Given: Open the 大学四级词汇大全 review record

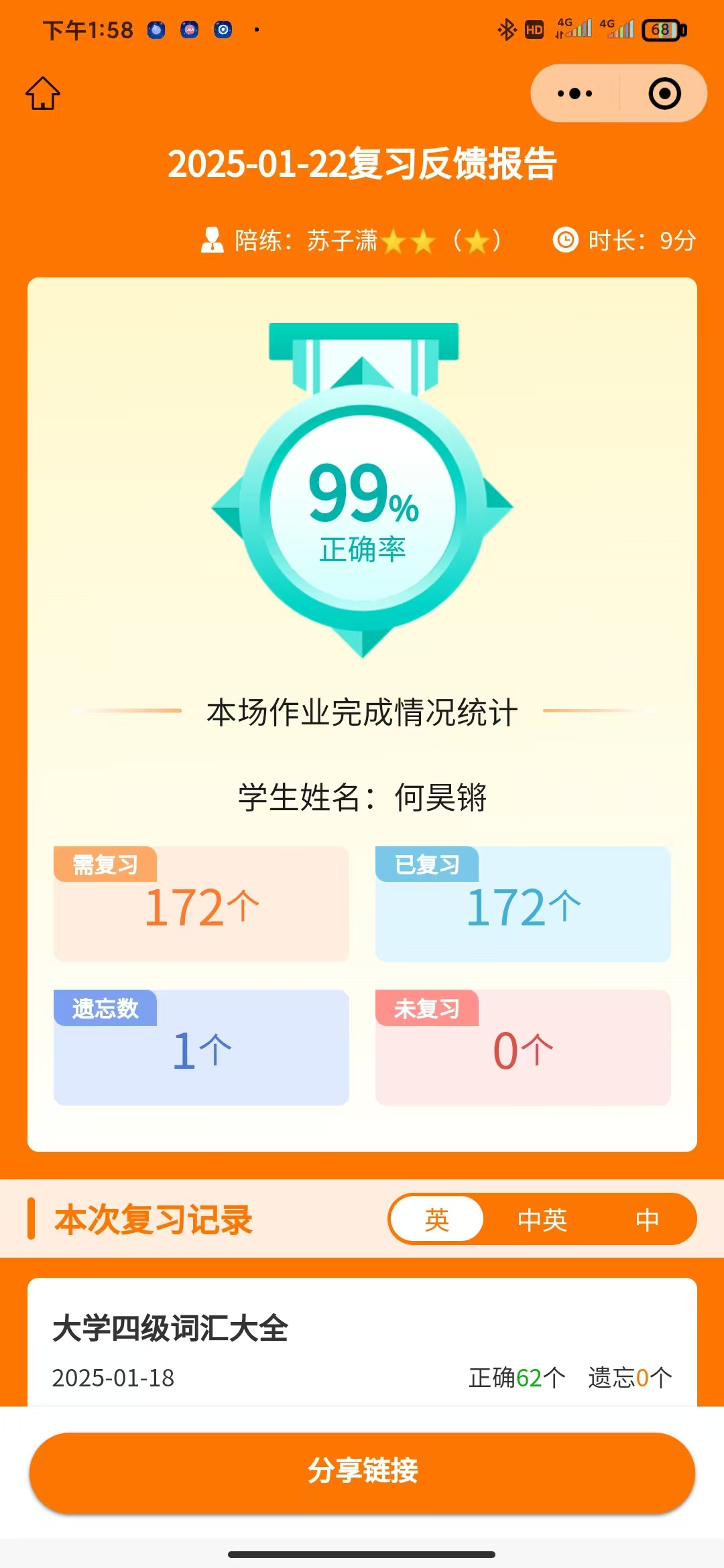Looking at the screenshot, I should tap(362, 1343).
